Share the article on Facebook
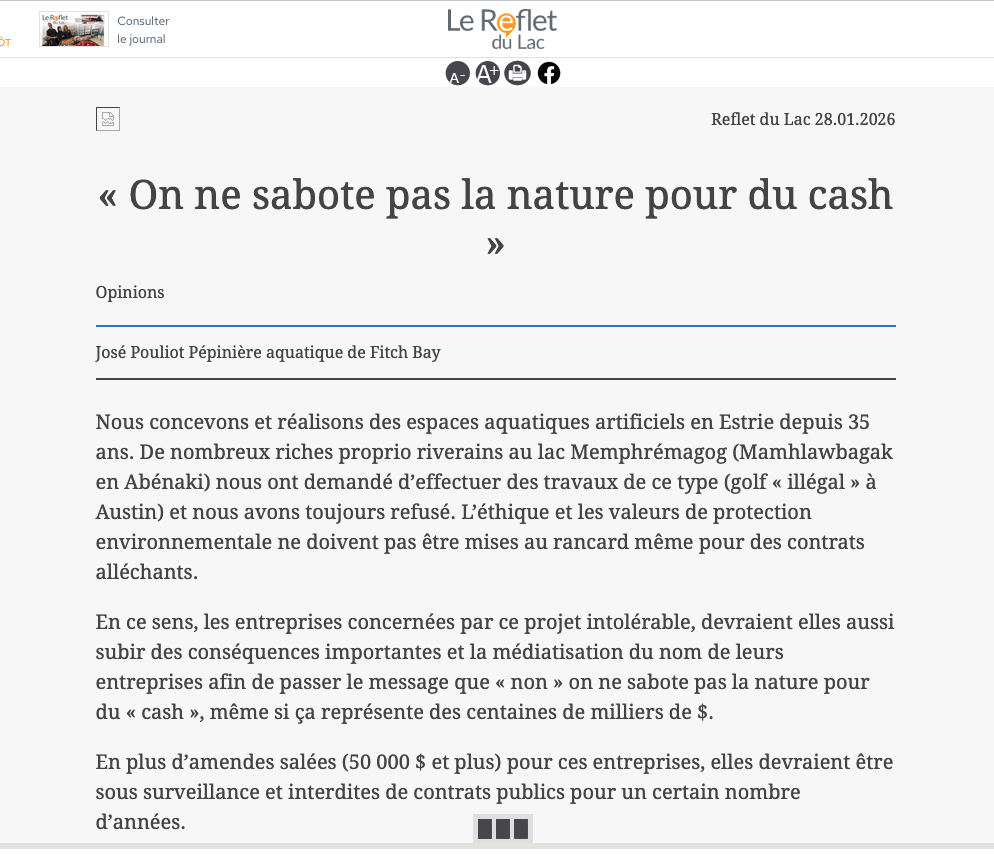Screen dimensions: 994x854 coord(549,74)
